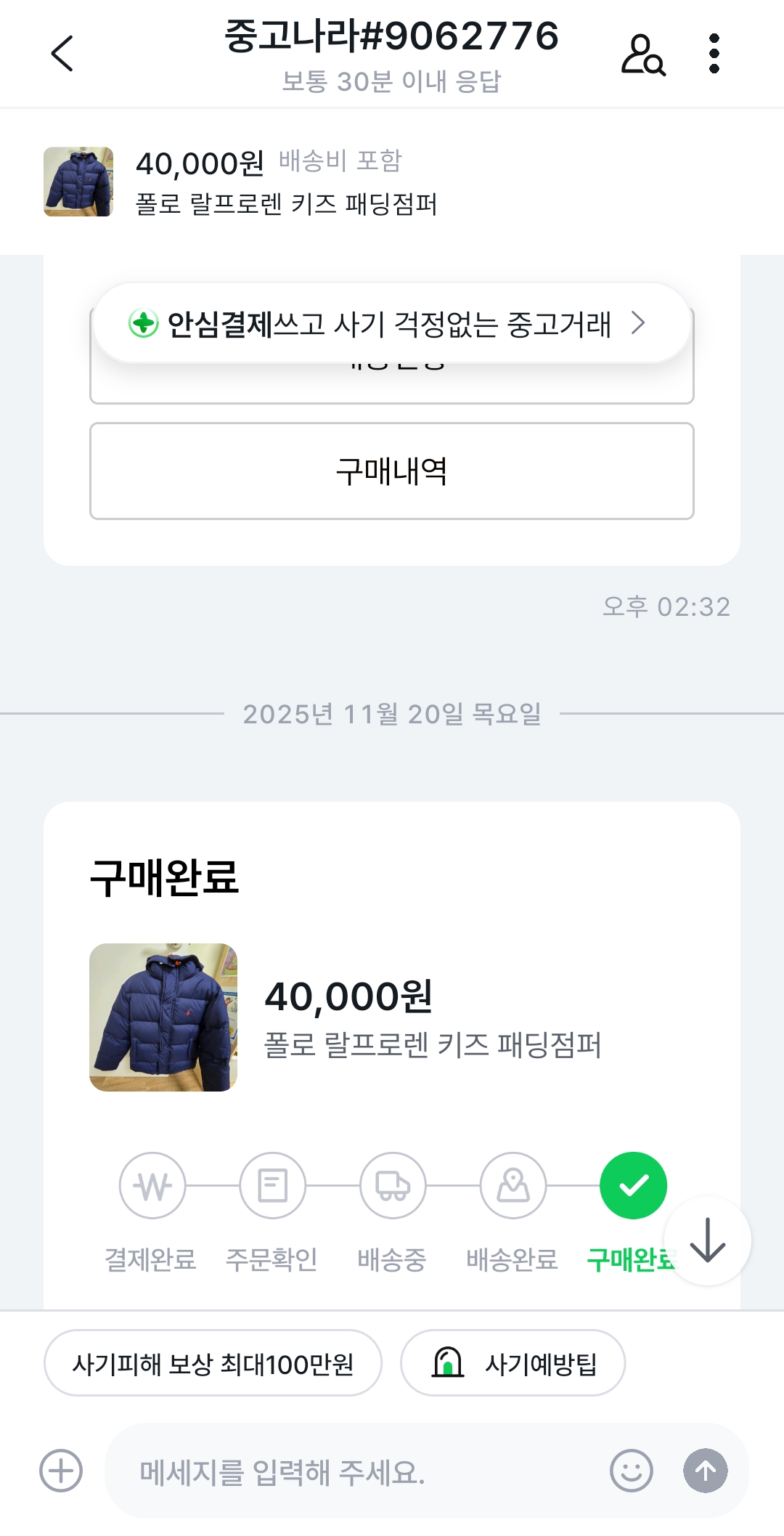Send the message with arrow button
The image size is (784, 1536).
pyautogui.click(x=706, y=1471)
